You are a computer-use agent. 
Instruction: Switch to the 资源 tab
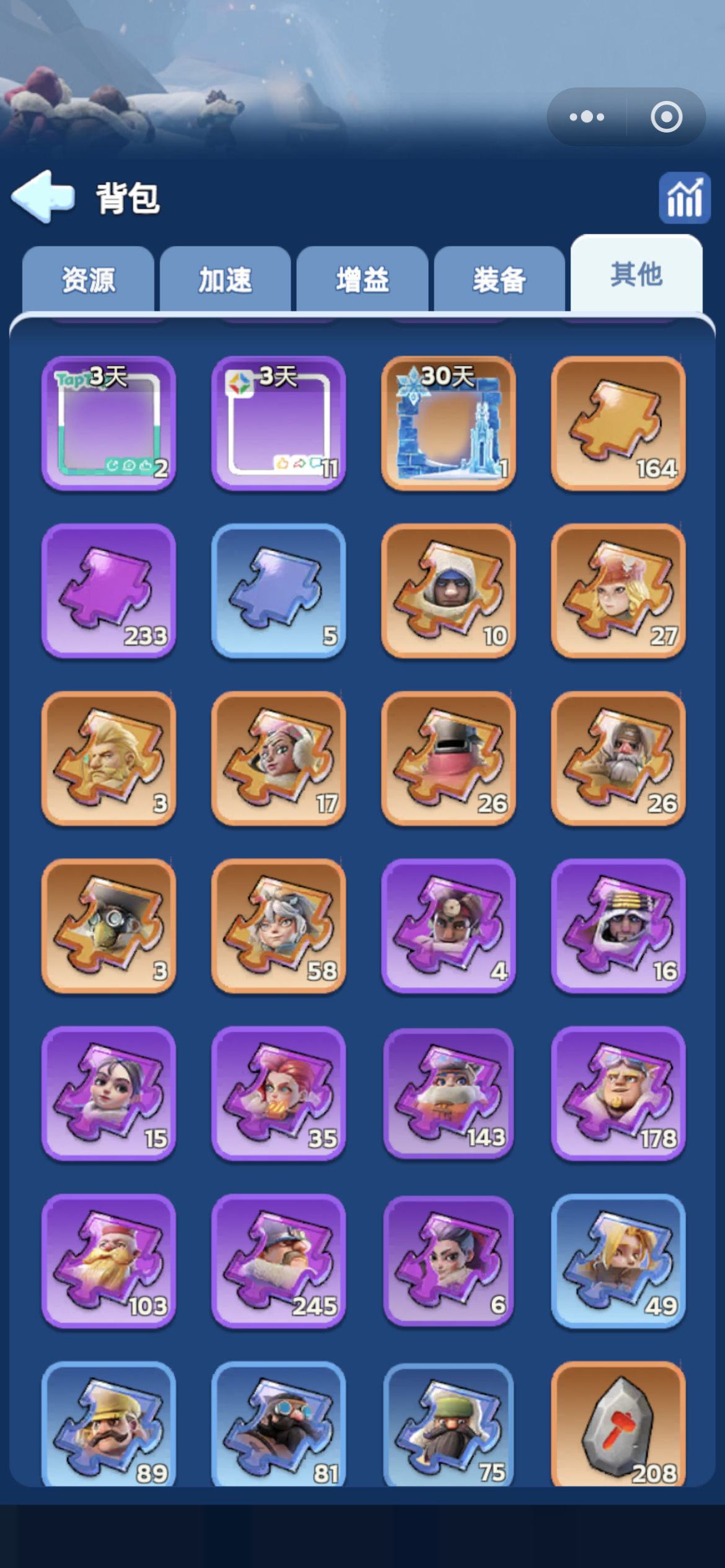[x=88, y=279]
